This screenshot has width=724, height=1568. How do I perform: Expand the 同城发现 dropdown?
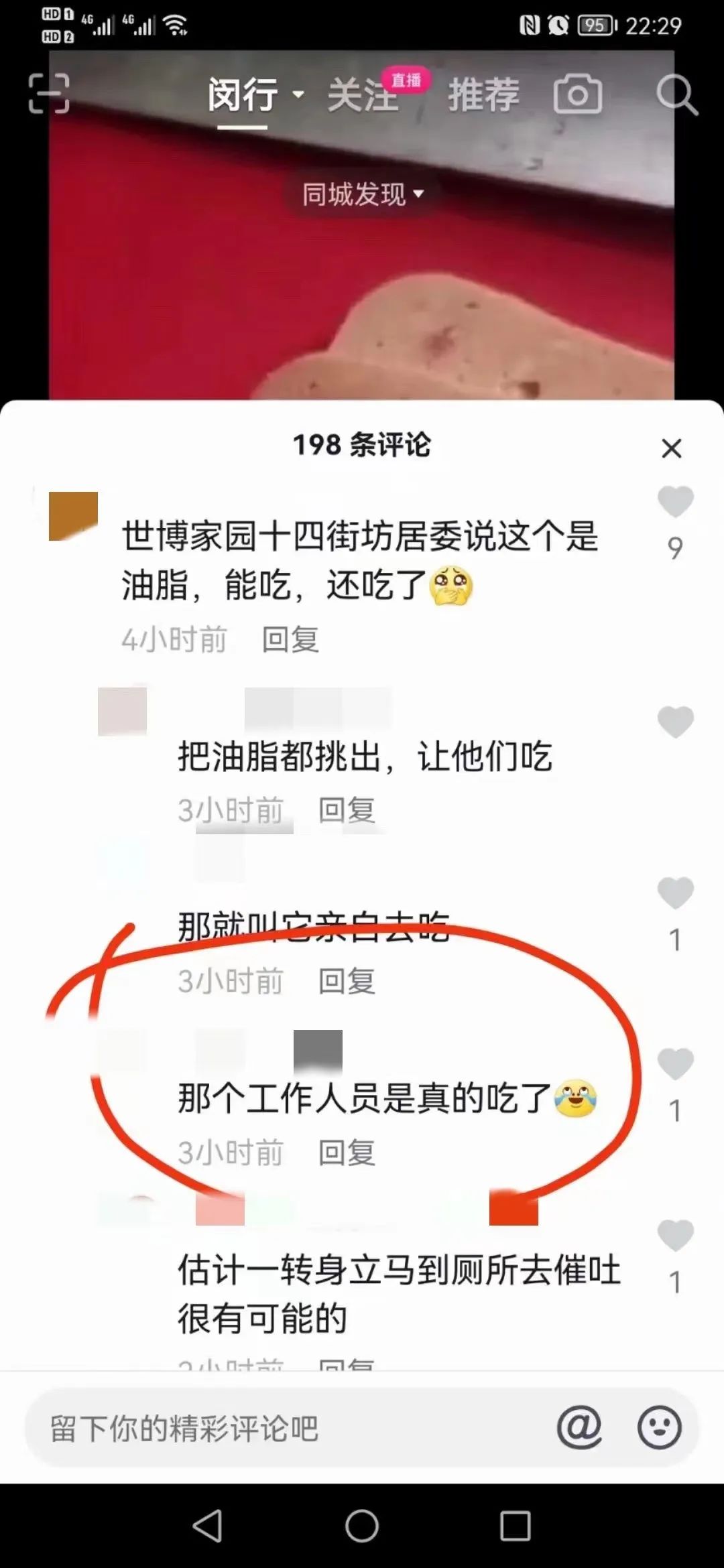(363, 194)
